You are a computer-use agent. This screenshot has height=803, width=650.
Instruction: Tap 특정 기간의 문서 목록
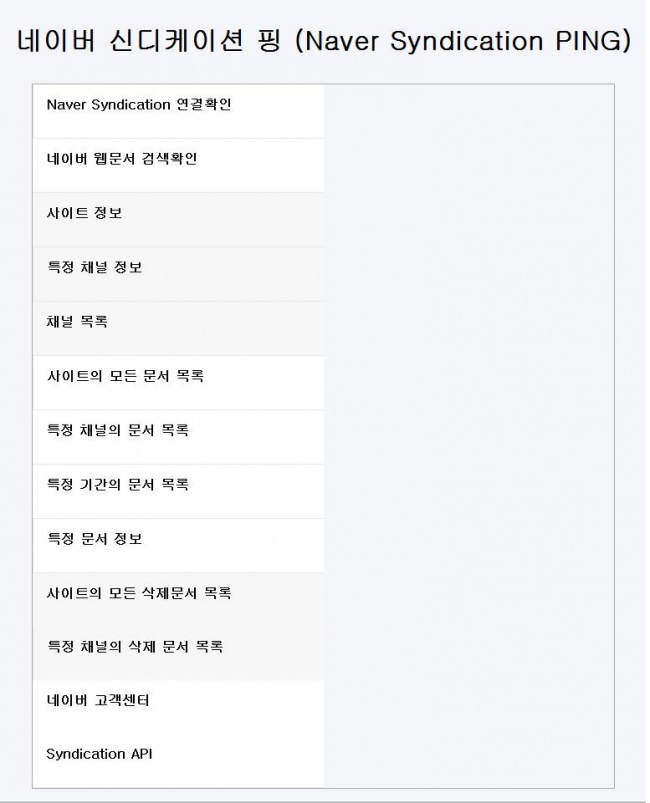click(118, 484)
